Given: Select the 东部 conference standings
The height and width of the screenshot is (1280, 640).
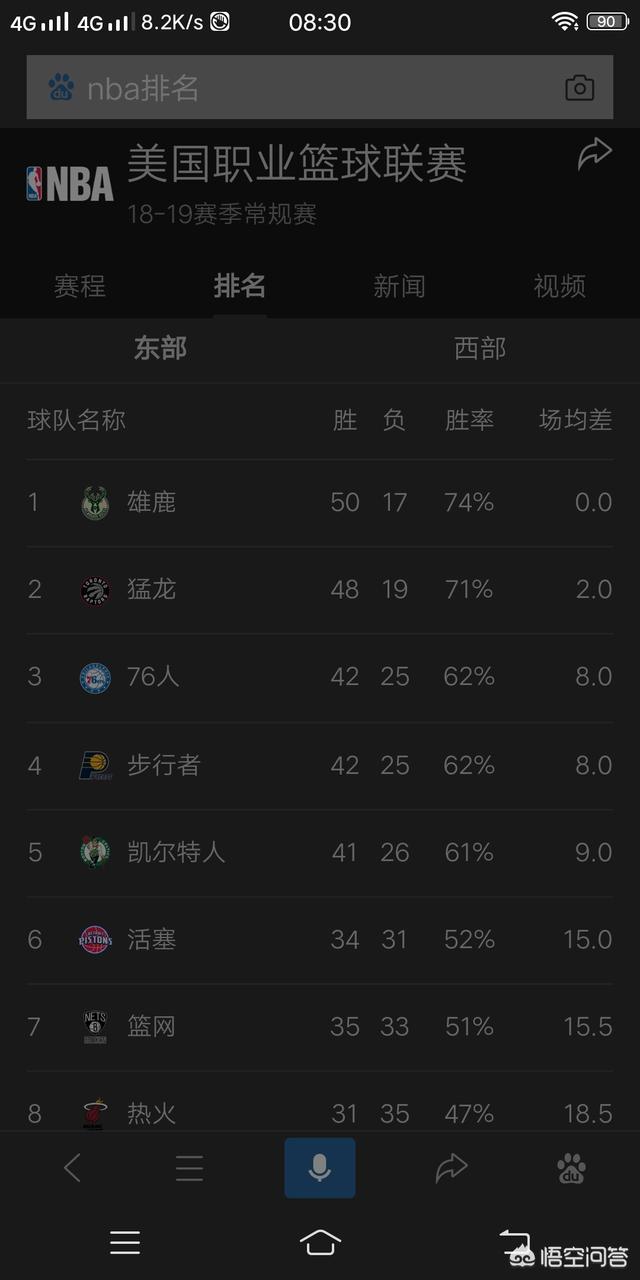Looking at the screenshot, I should coord(160,348).
